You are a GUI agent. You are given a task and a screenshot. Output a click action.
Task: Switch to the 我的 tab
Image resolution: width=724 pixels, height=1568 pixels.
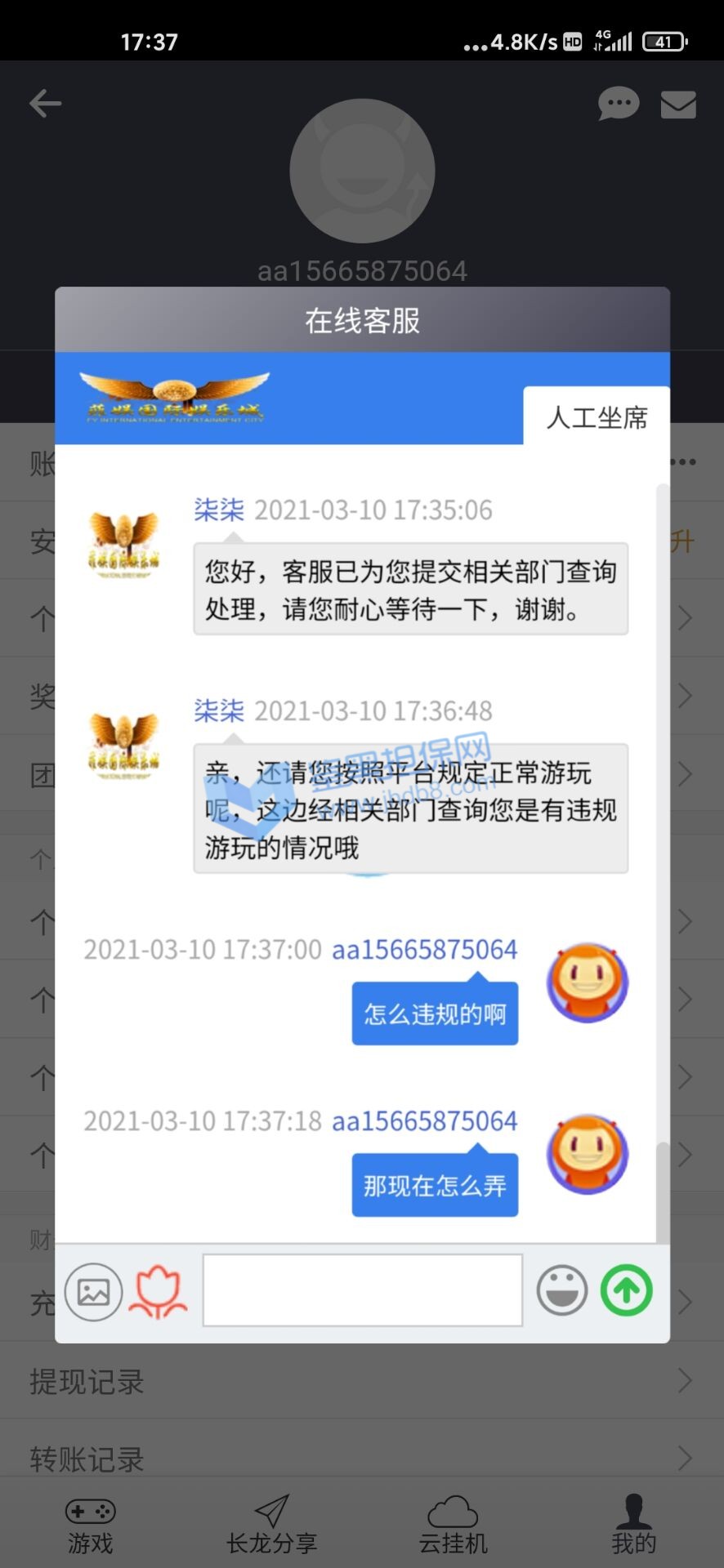tap(633, 1524)
